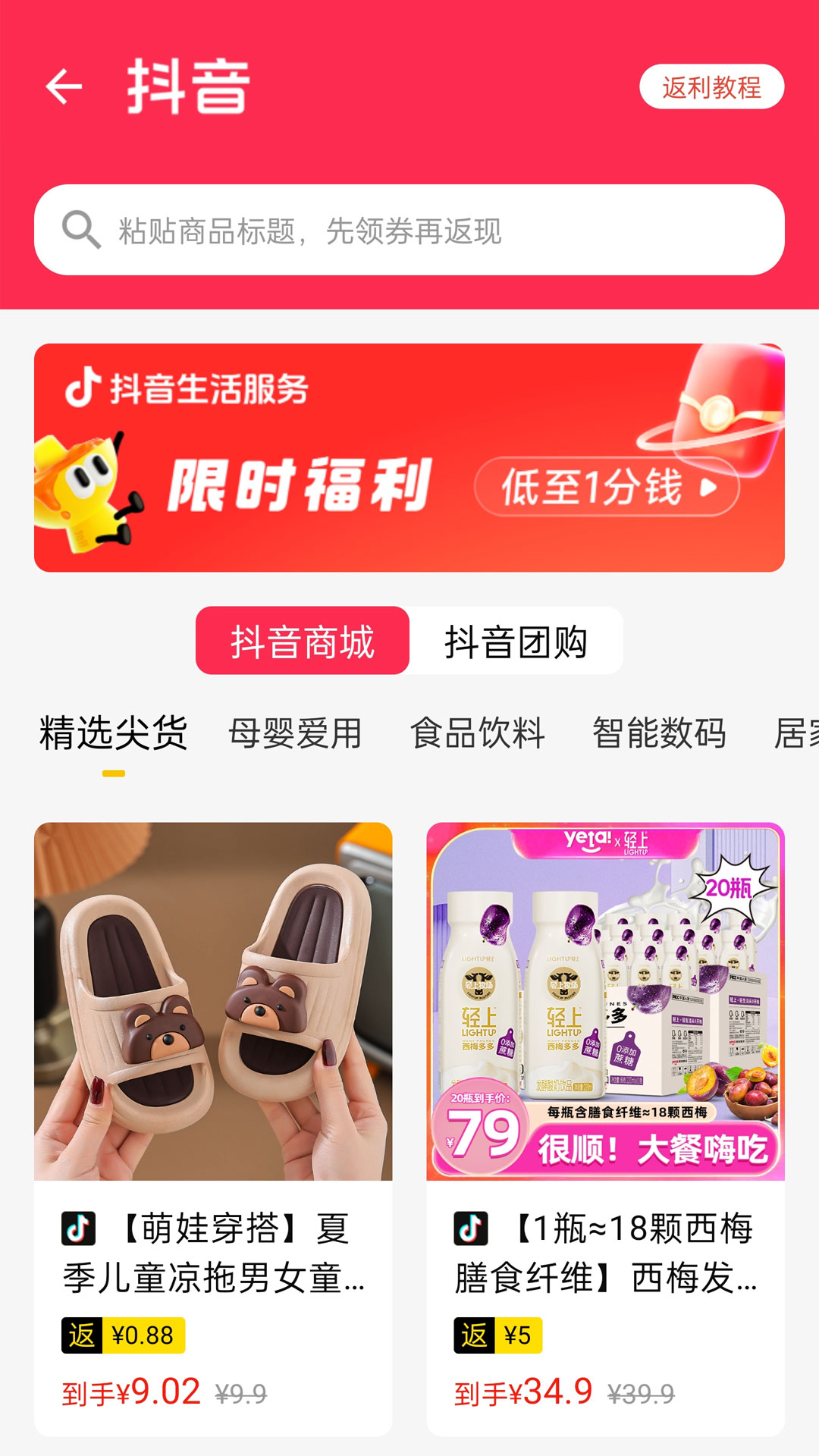Switch to the 智能数码 category
819x1456 pixels.
click(x=659, y=733)
